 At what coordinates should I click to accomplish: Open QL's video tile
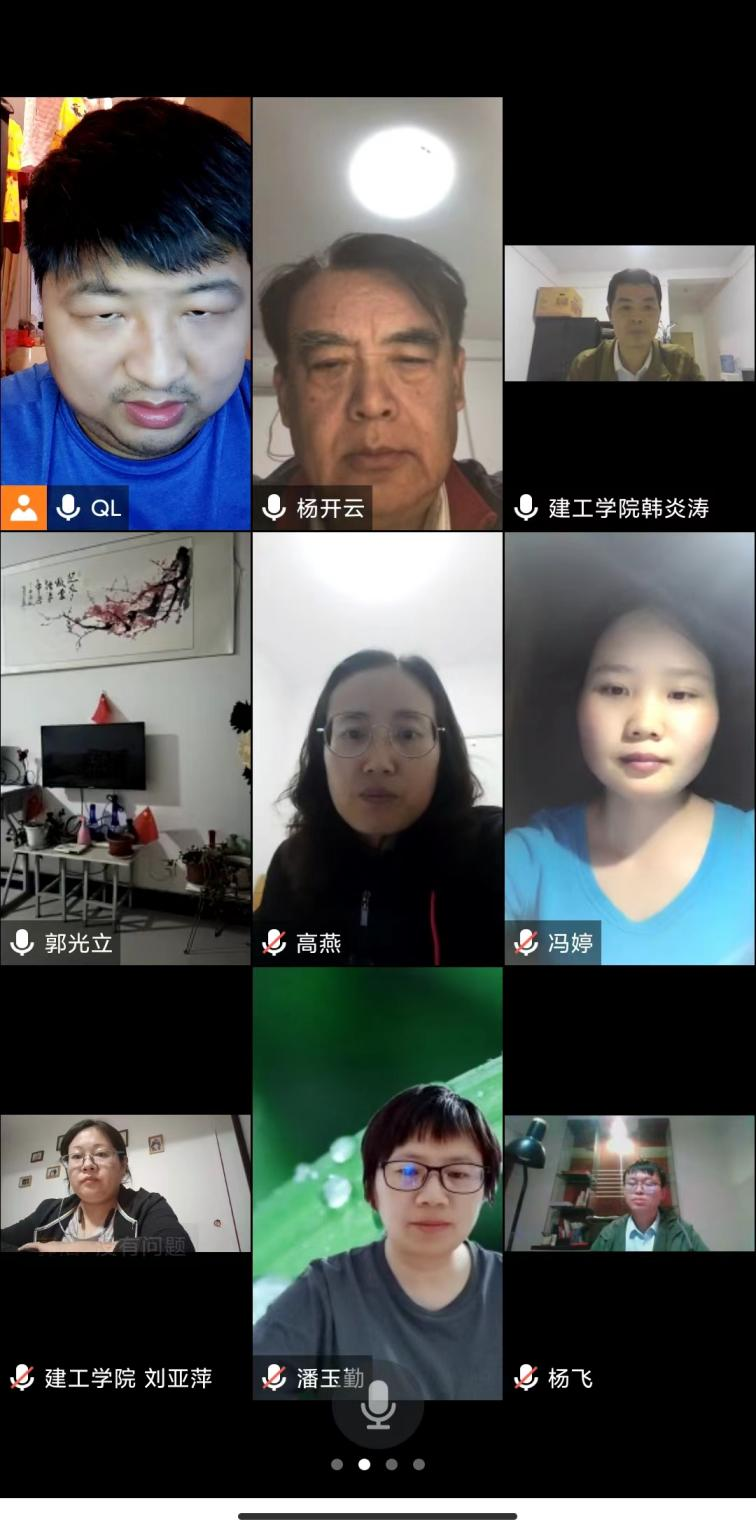tap(125, 300)
